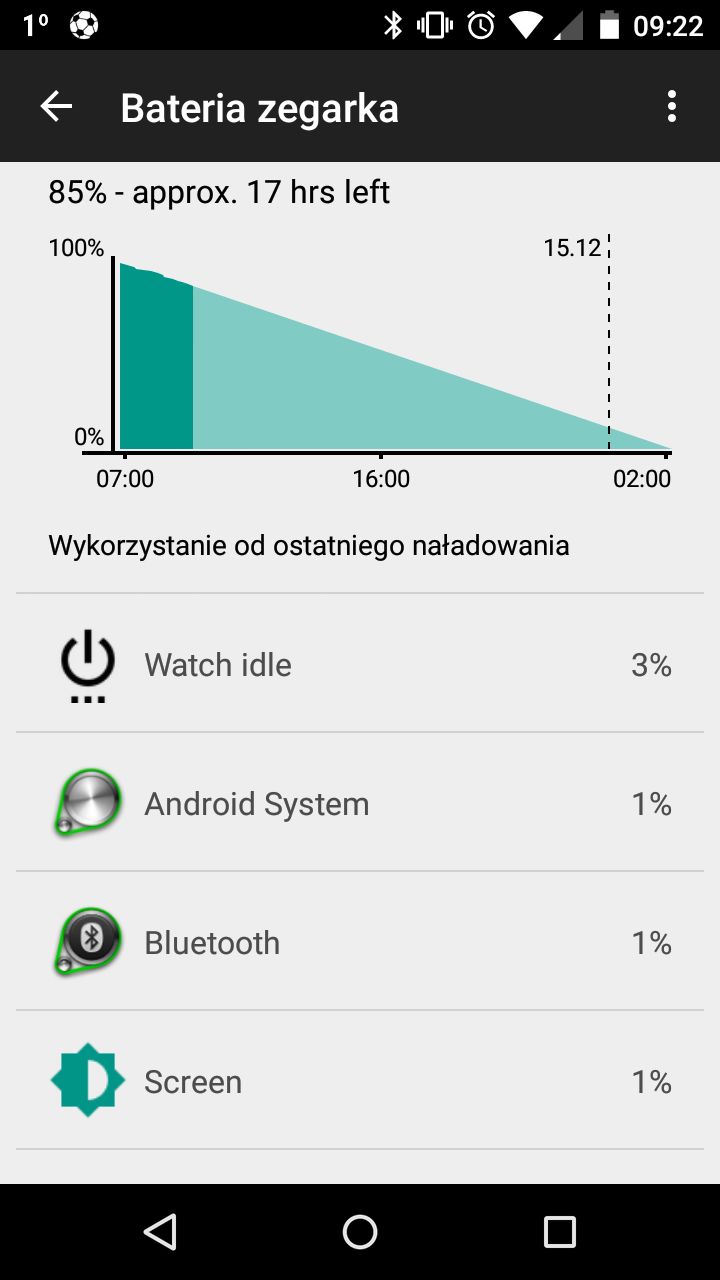Tap the system home button
Image resolution: width=720 pixels, height=1280 pixels.
click(x=360, y=1232)
